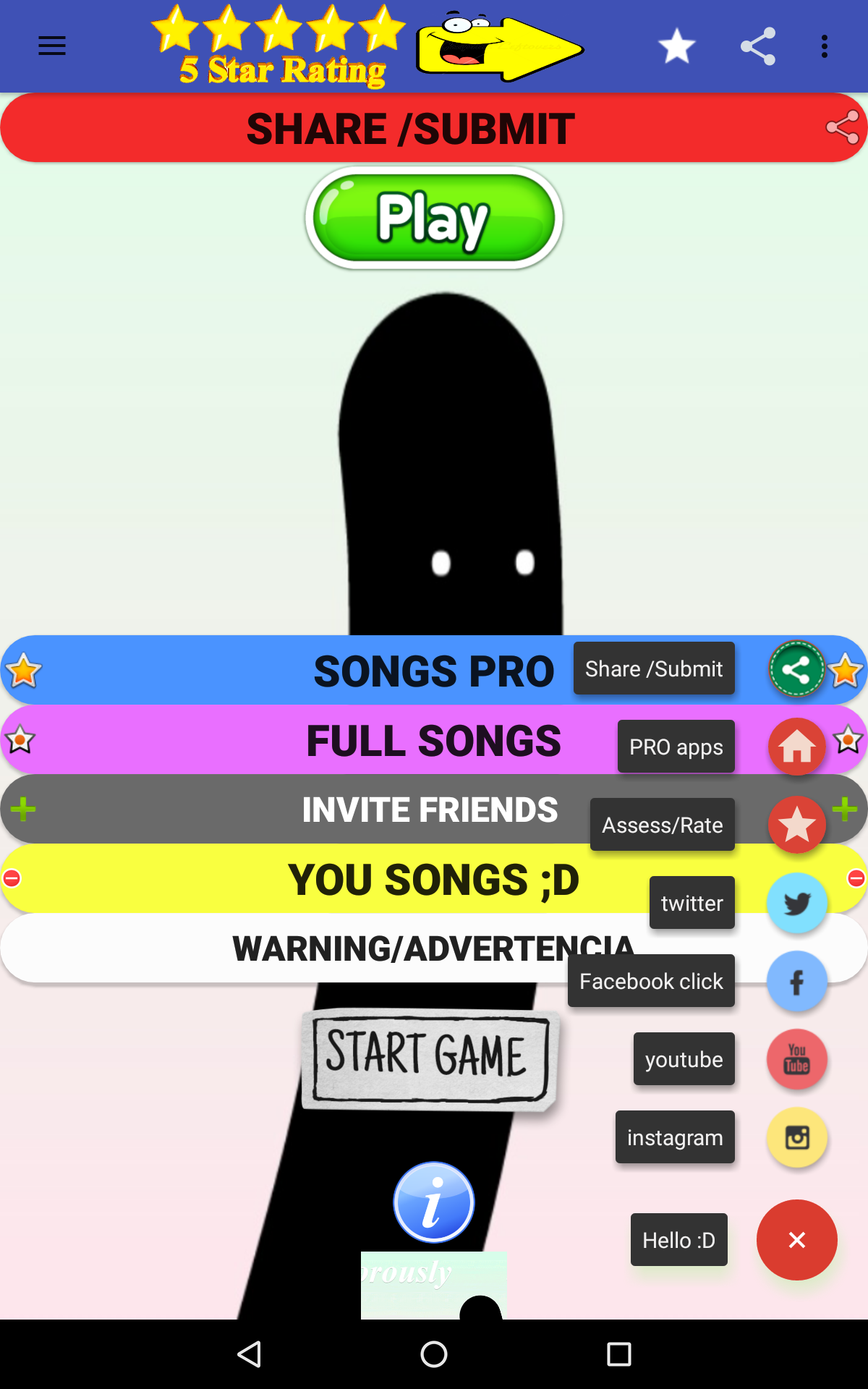
Task: Tap the star icon in the top bar
Action: 676,46
